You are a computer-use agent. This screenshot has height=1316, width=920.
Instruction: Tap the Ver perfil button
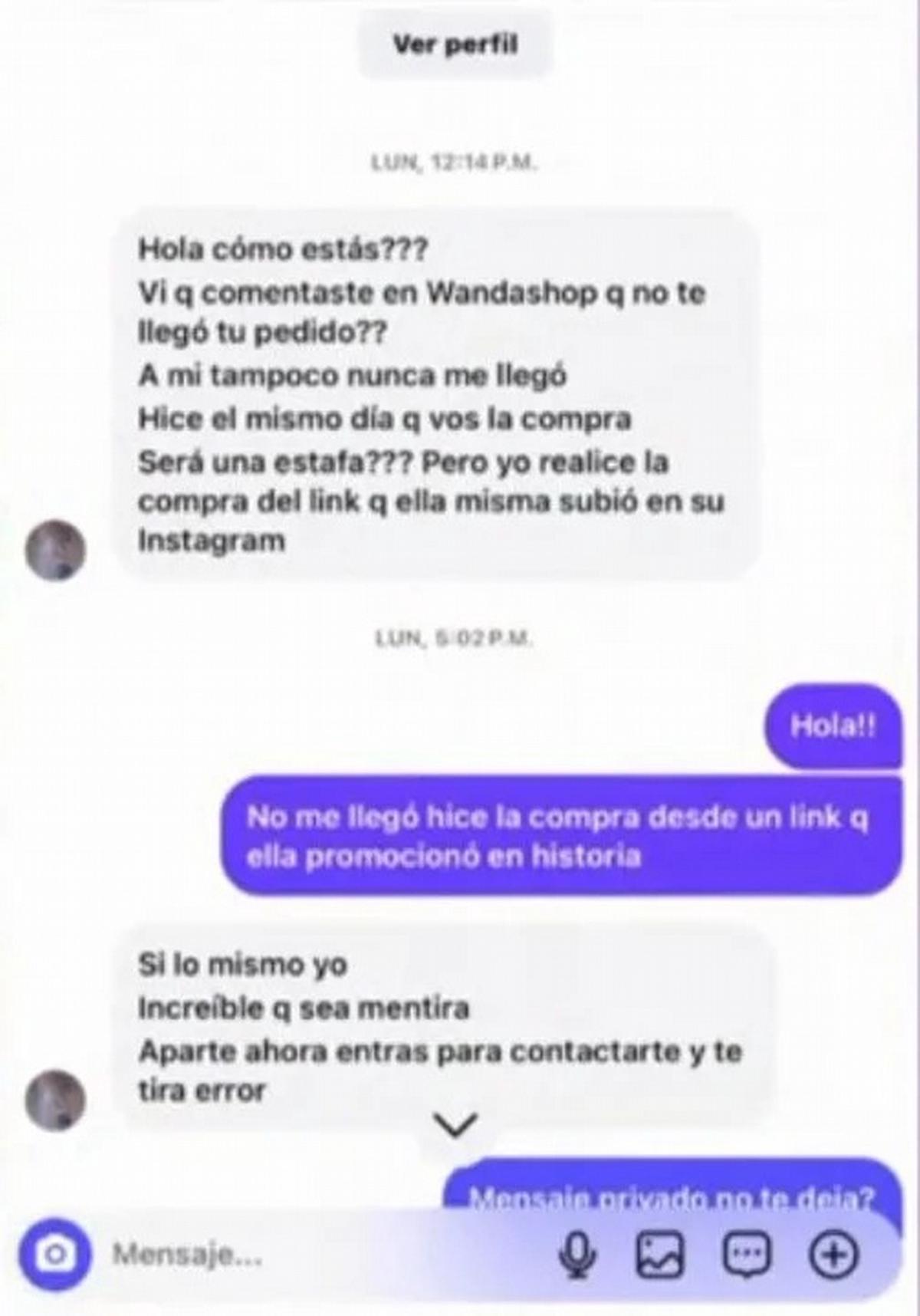(x=455, y=44)
